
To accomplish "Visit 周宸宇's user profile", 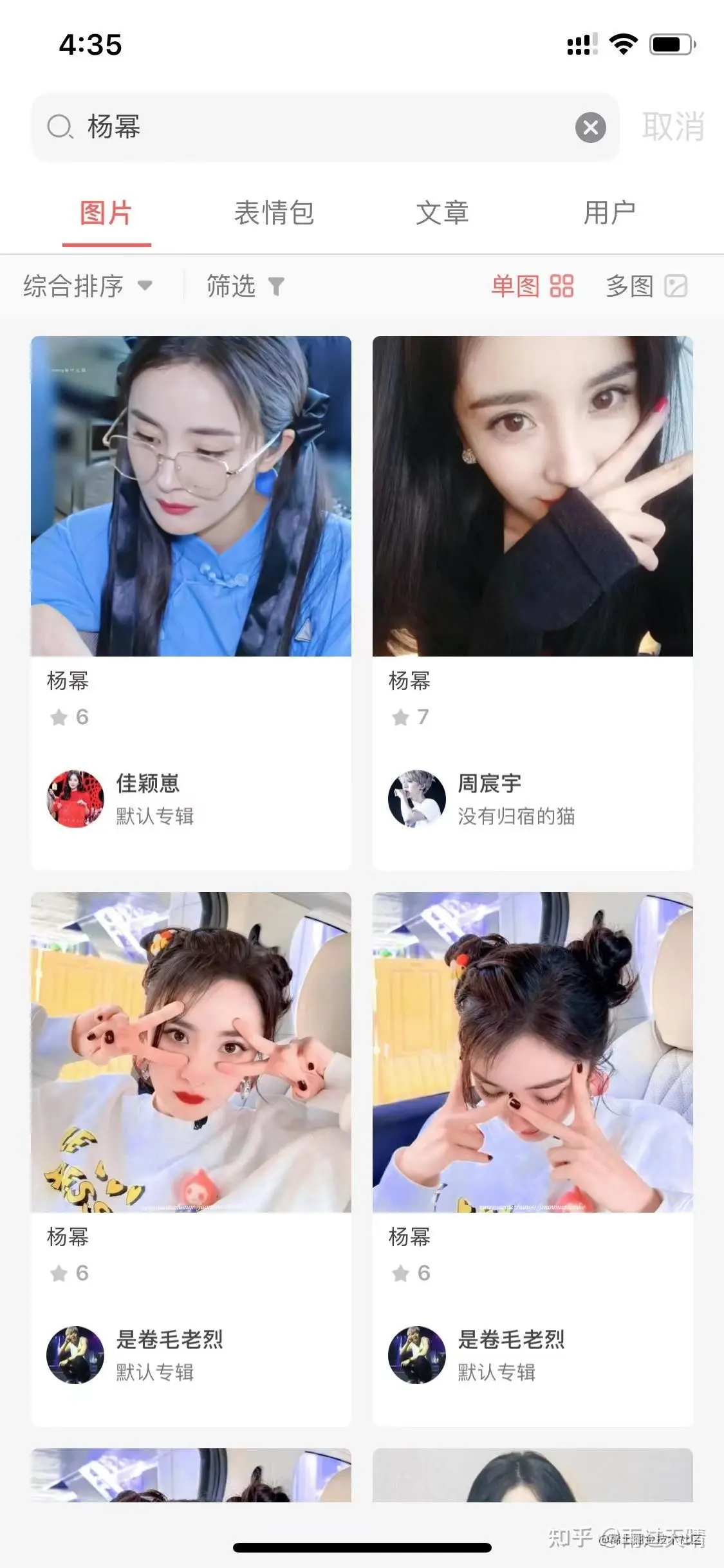I will 417,798.
